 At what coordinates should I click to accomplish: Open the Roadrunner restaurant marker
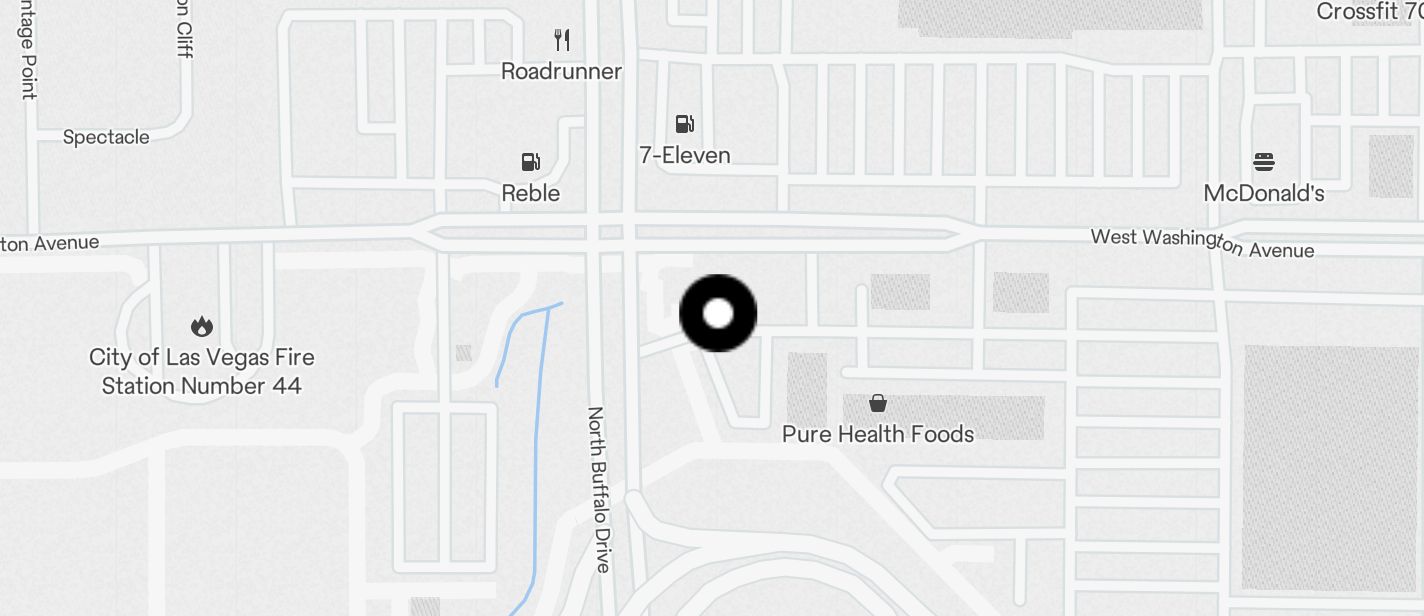click(x=562, y=41)
